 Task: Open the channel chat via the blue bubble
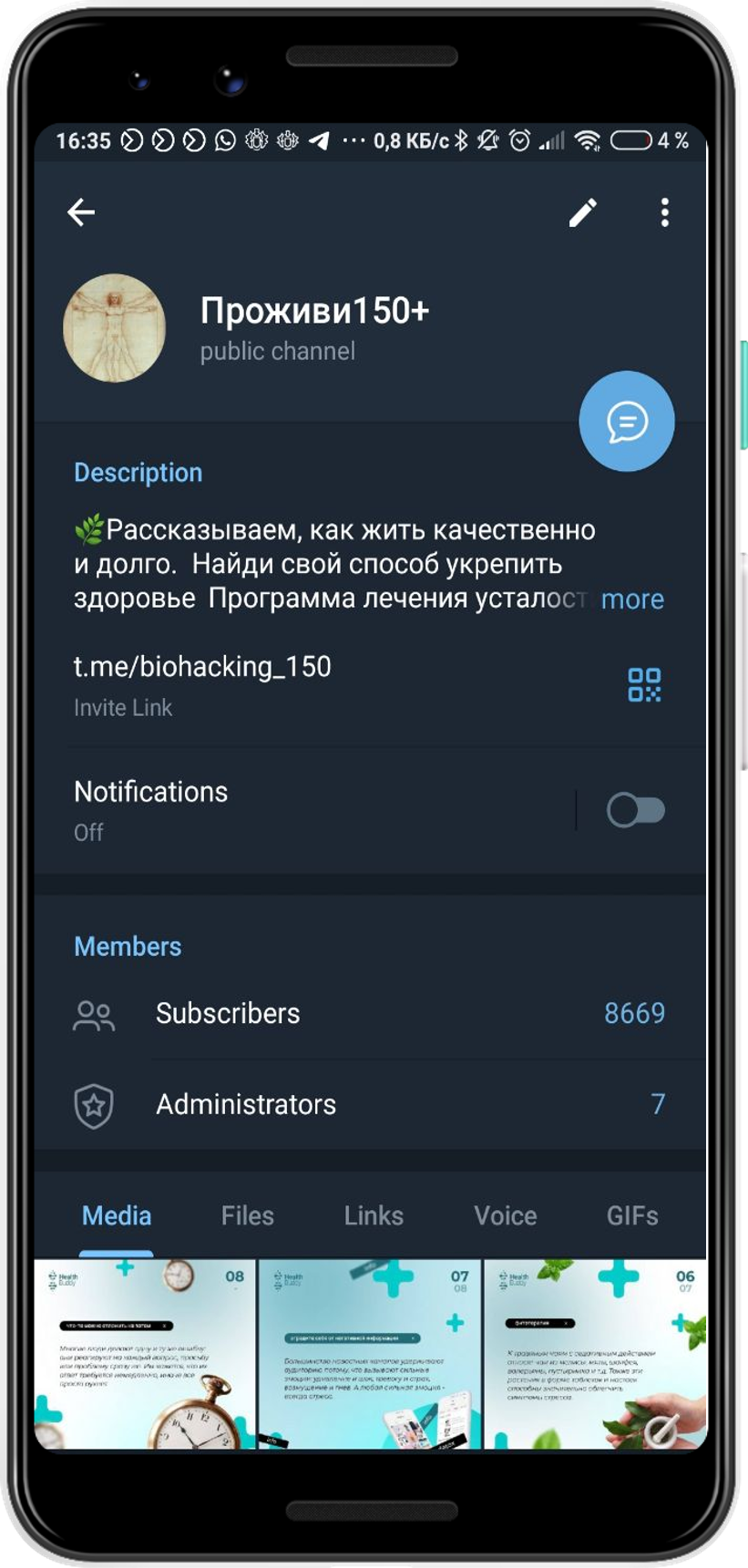coord(627,421)
